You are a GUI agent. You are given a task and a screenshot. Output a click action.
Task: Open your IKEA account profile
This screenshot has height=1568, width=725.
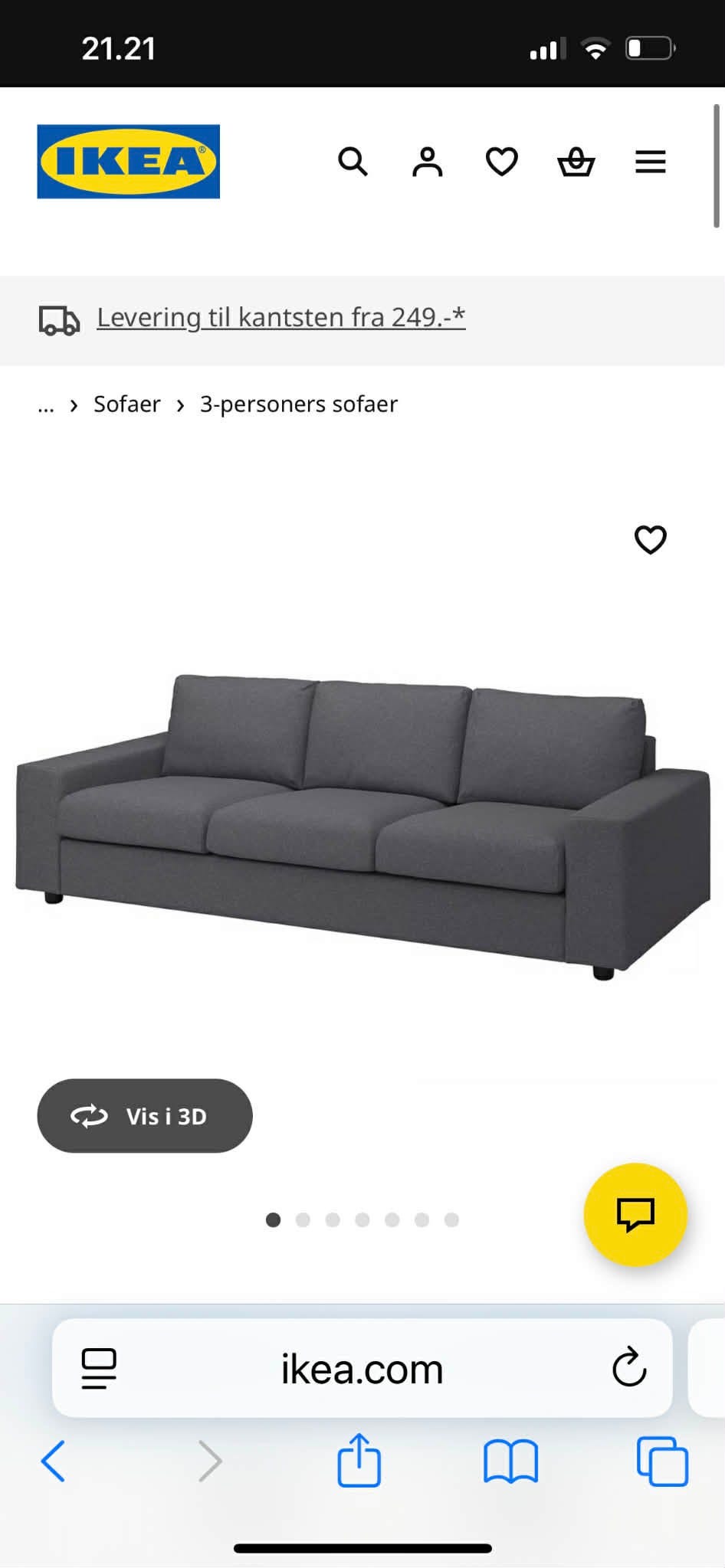point(427,162)
